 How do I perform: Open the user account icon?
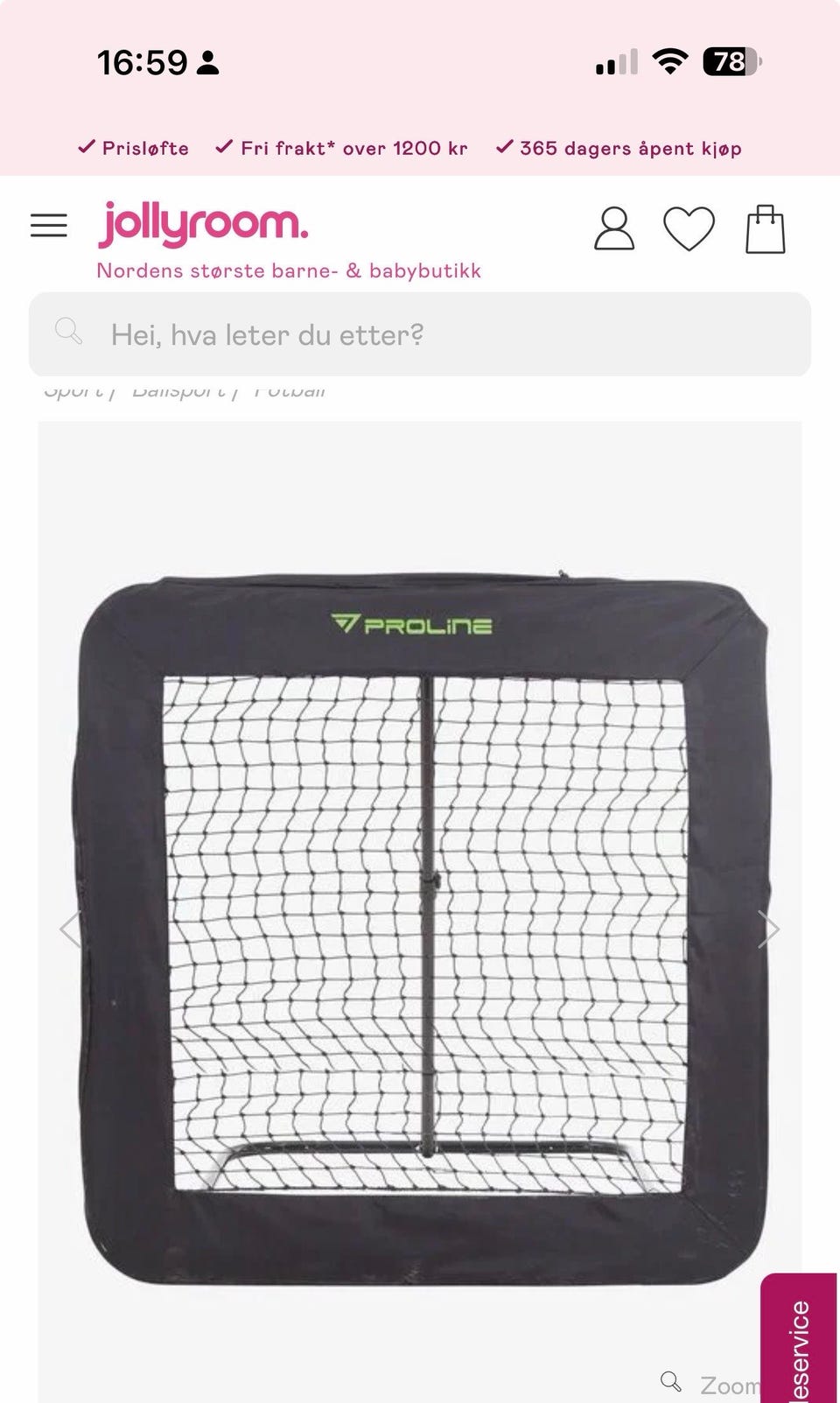[614, 228]
